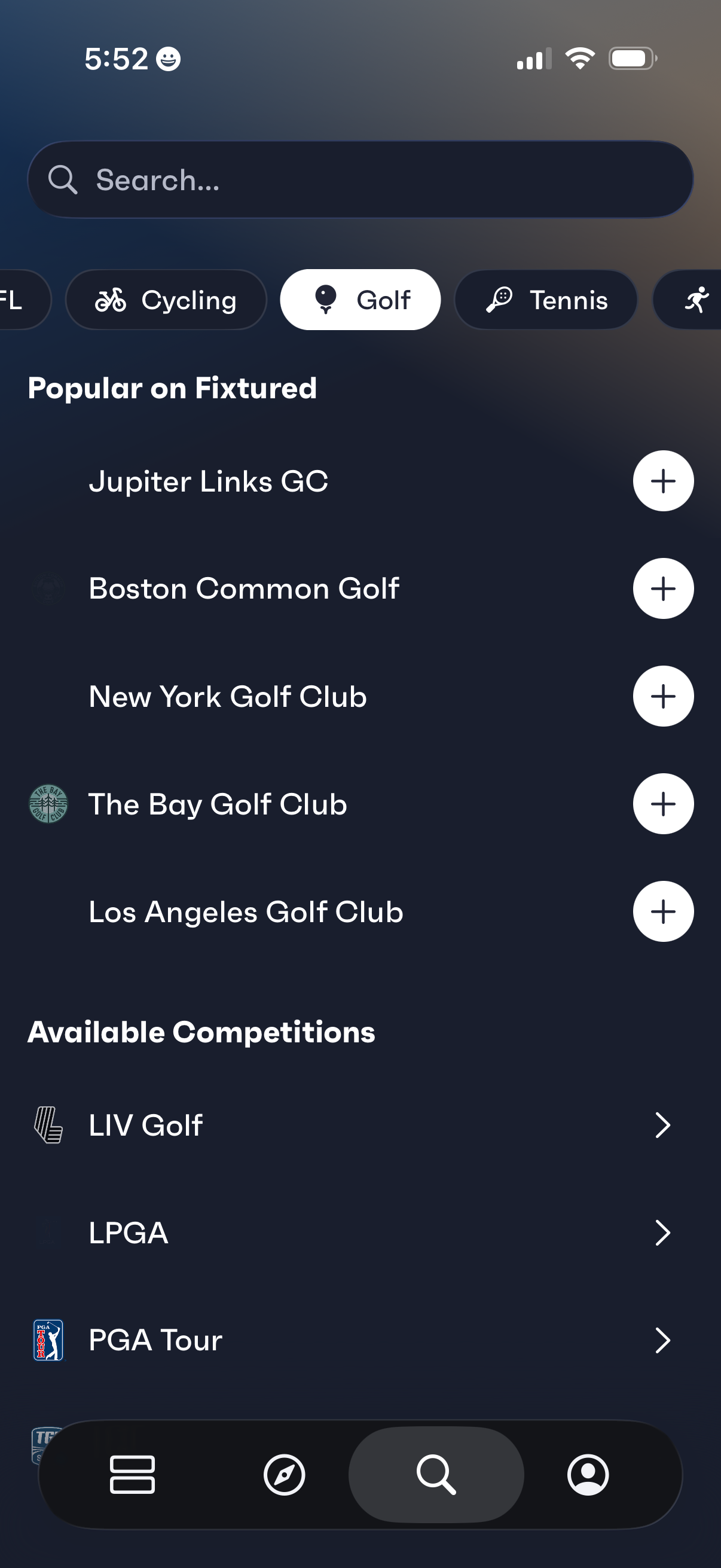The image size is (721, 1568).
Task: Open the LPGA competition details
Action: (664, 1233)
